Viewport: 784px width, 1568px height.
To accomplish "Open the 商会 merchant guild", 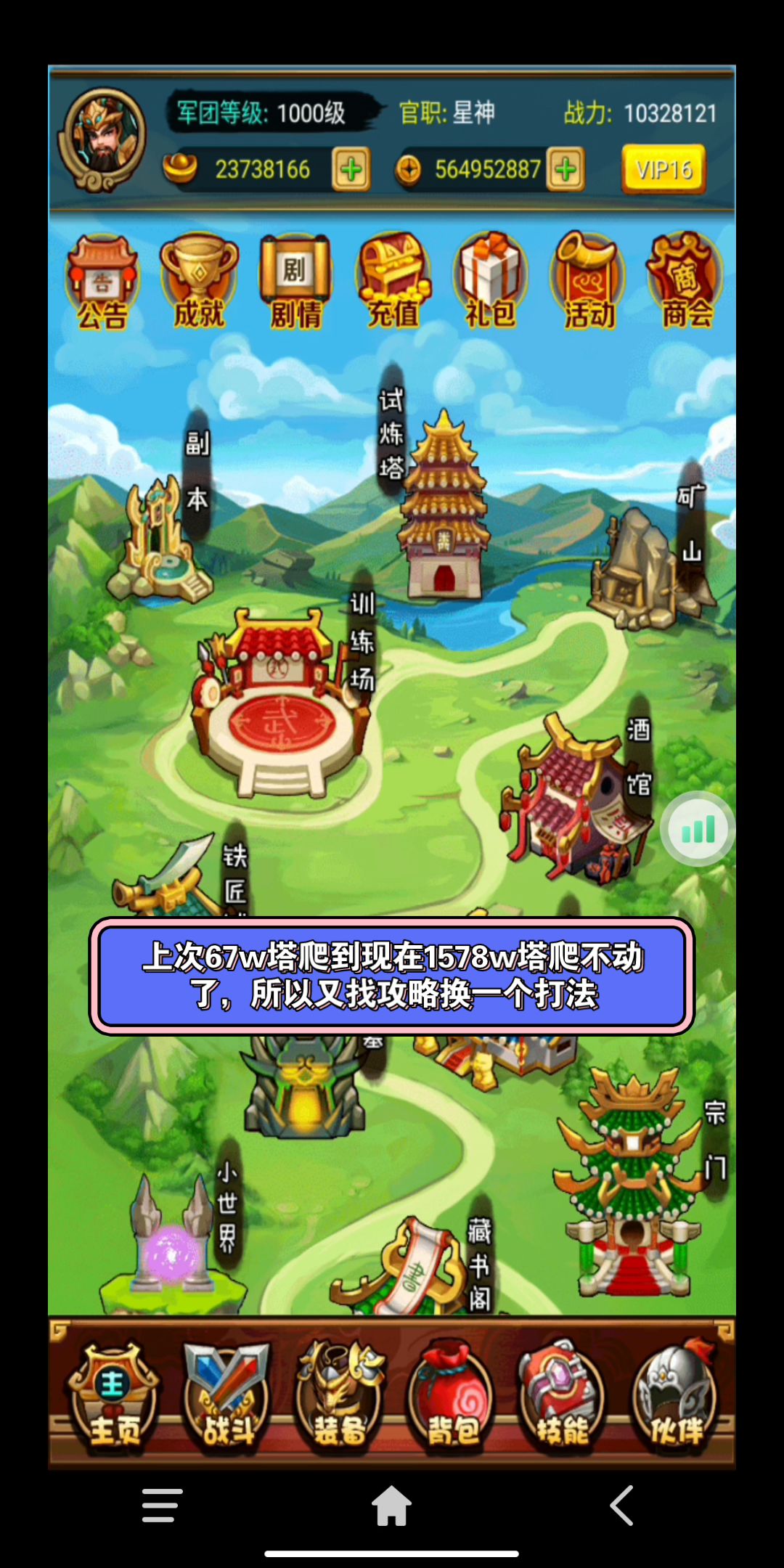I will (685, 282).
